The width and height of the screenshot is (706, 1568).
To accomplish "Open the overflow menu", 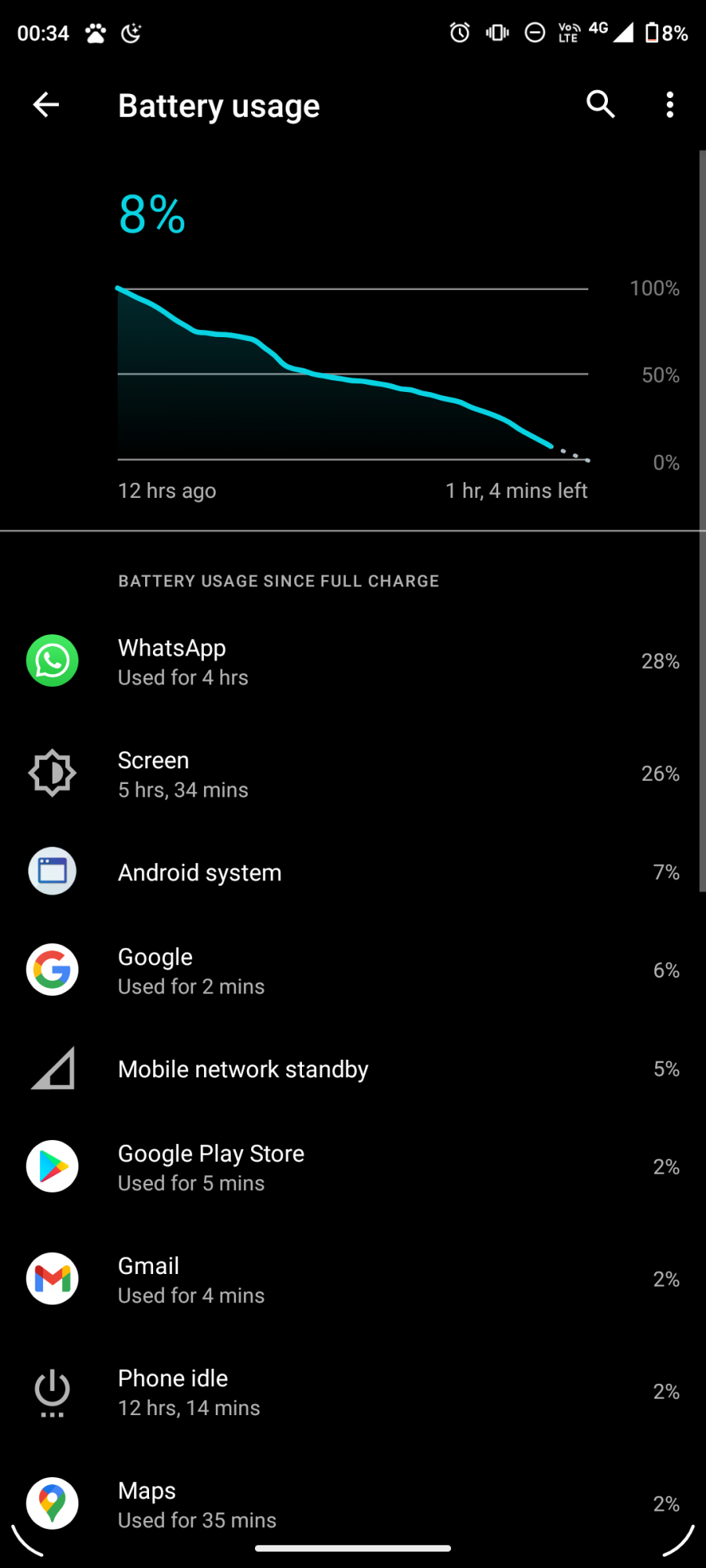I will point(669,104).
